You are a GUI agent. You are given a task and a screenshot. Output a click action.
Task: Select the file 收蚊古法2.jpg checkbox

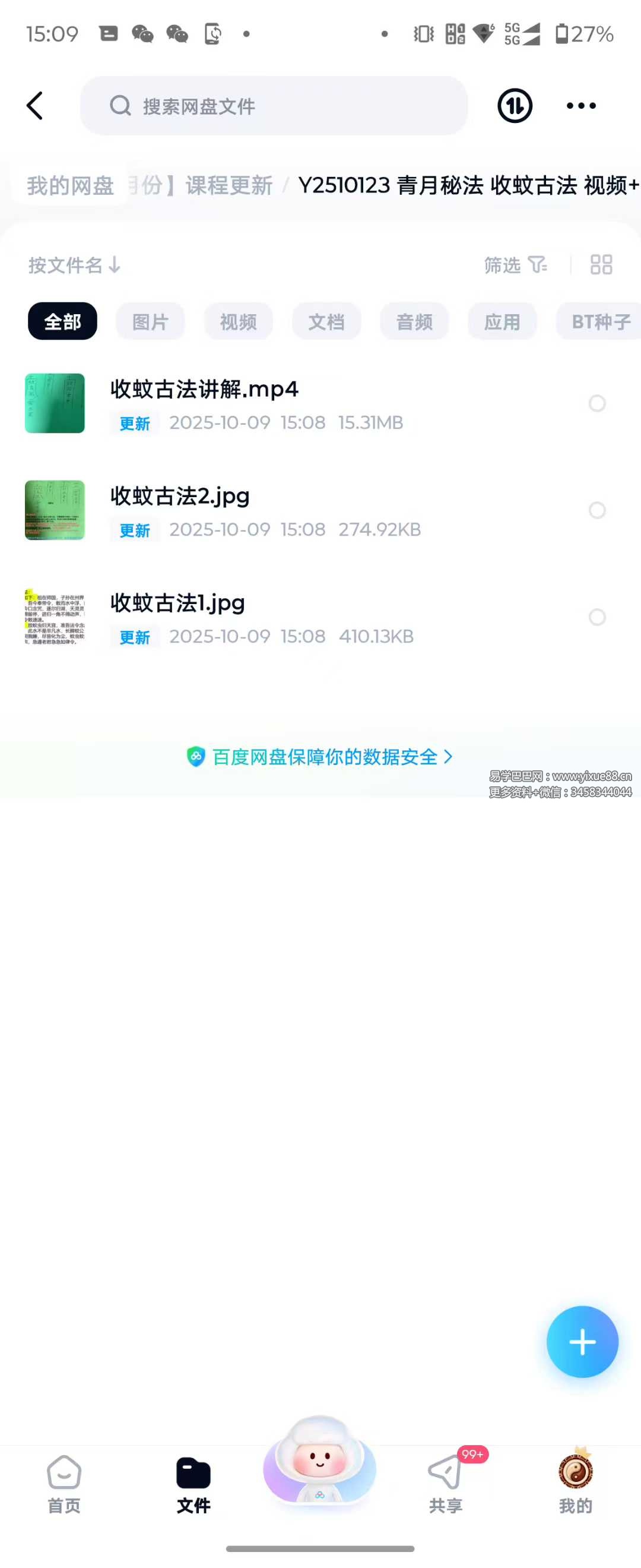tap(597, 510)
